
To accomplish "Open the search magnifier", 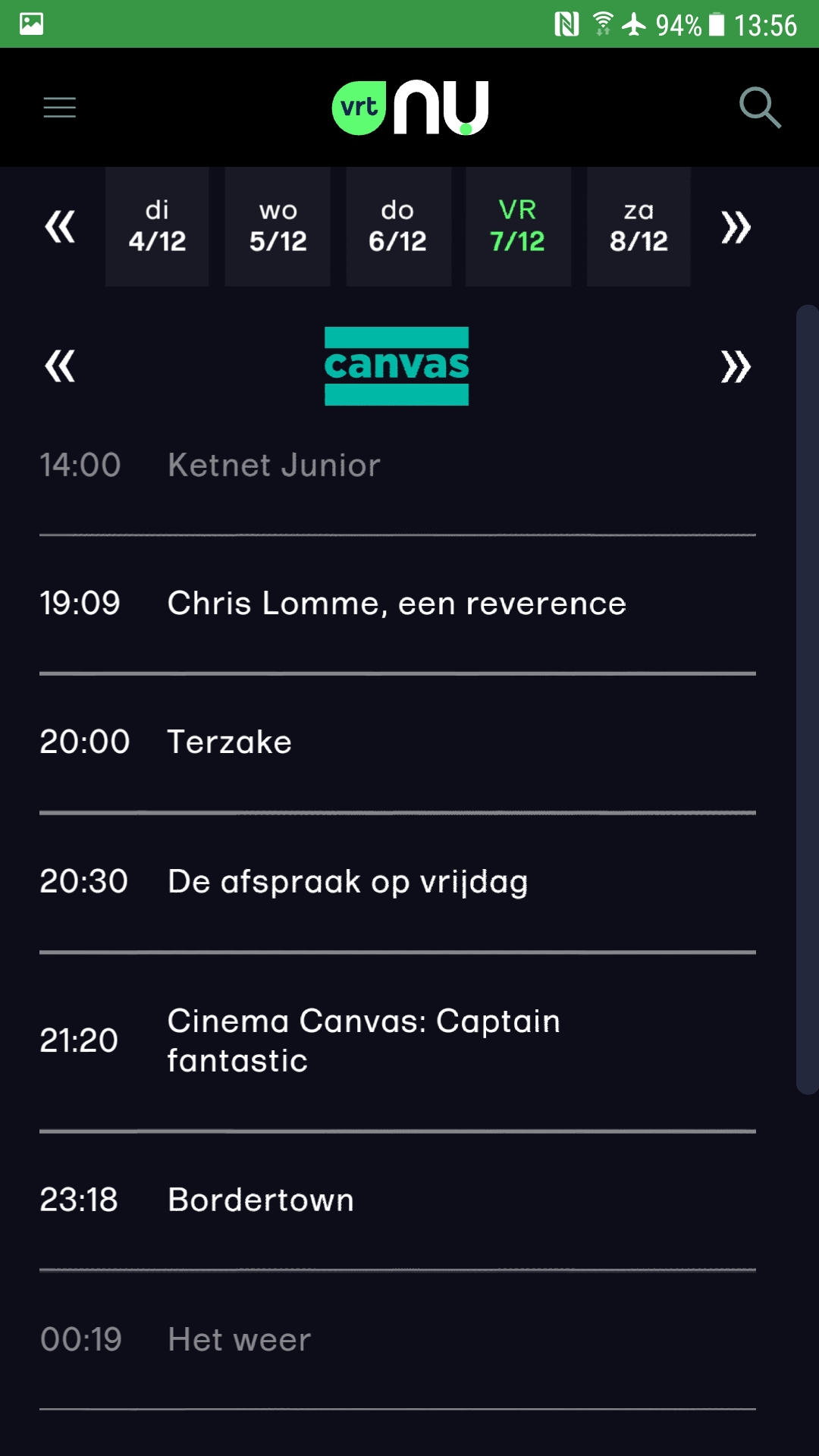I will [x=760, y=108].
